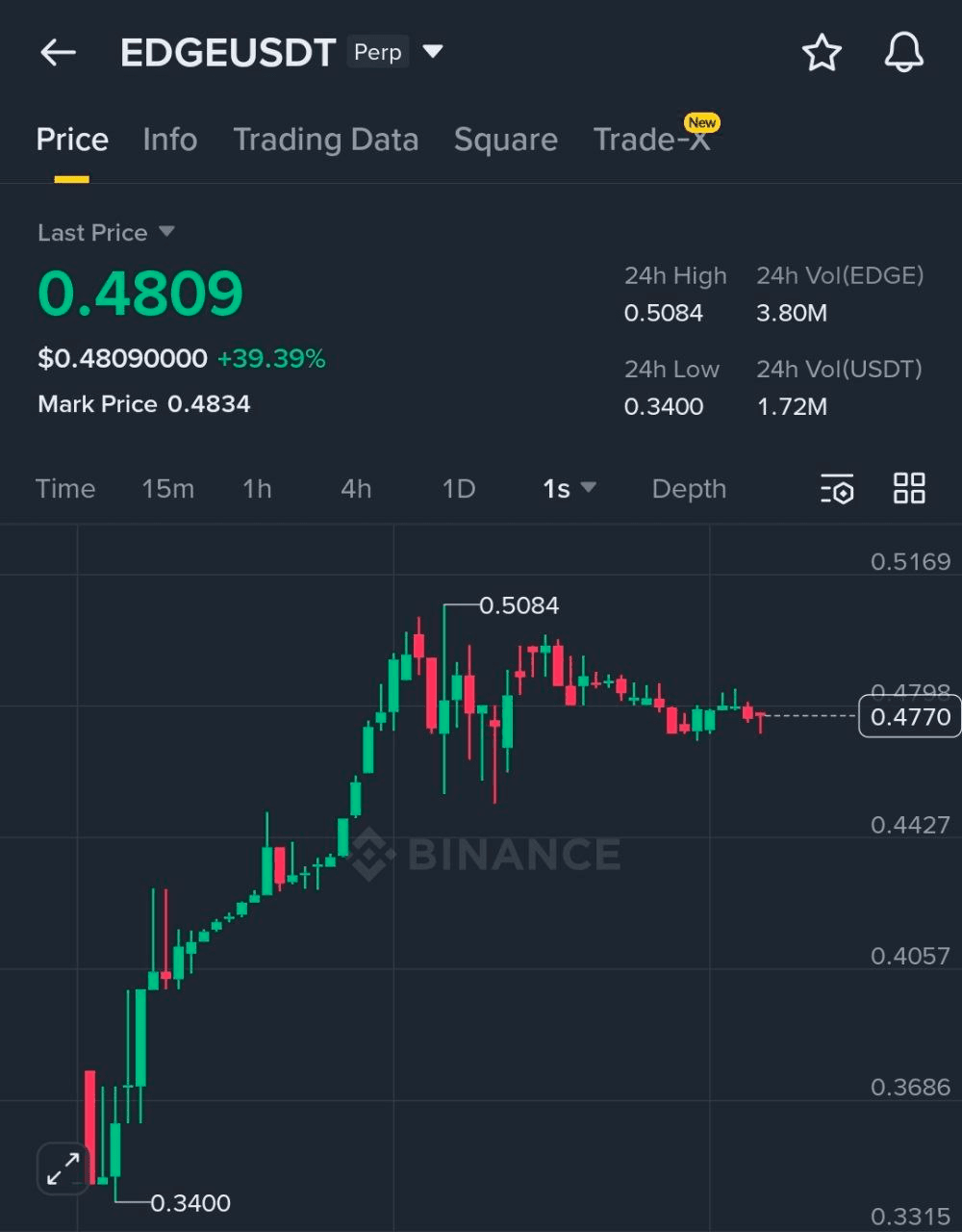This screenshot has height=1232, width=962.
Task: Select the 1D interval
Action: tap(459, 489)
